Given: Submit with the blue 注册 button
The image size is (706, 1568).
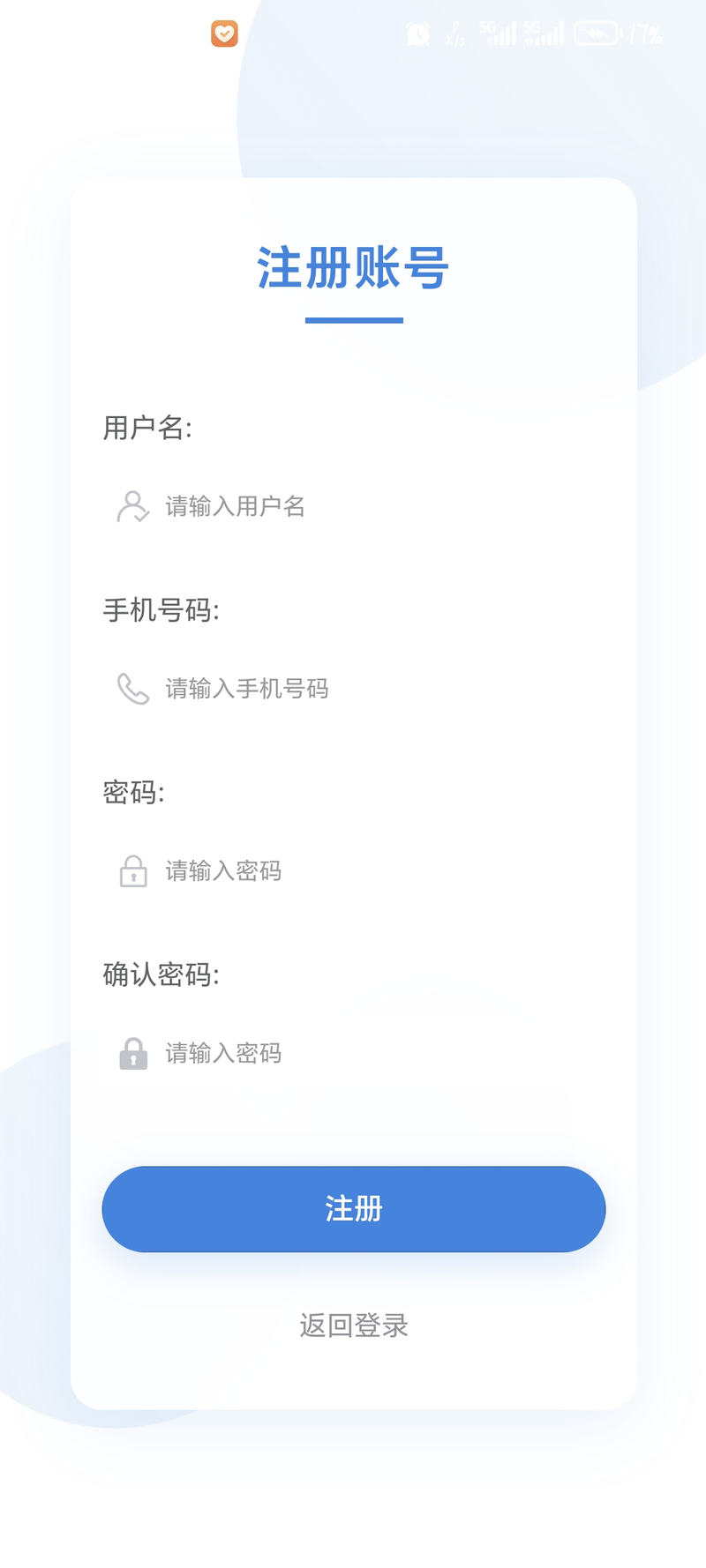Looking at the screenshot, I should 353,1209.
